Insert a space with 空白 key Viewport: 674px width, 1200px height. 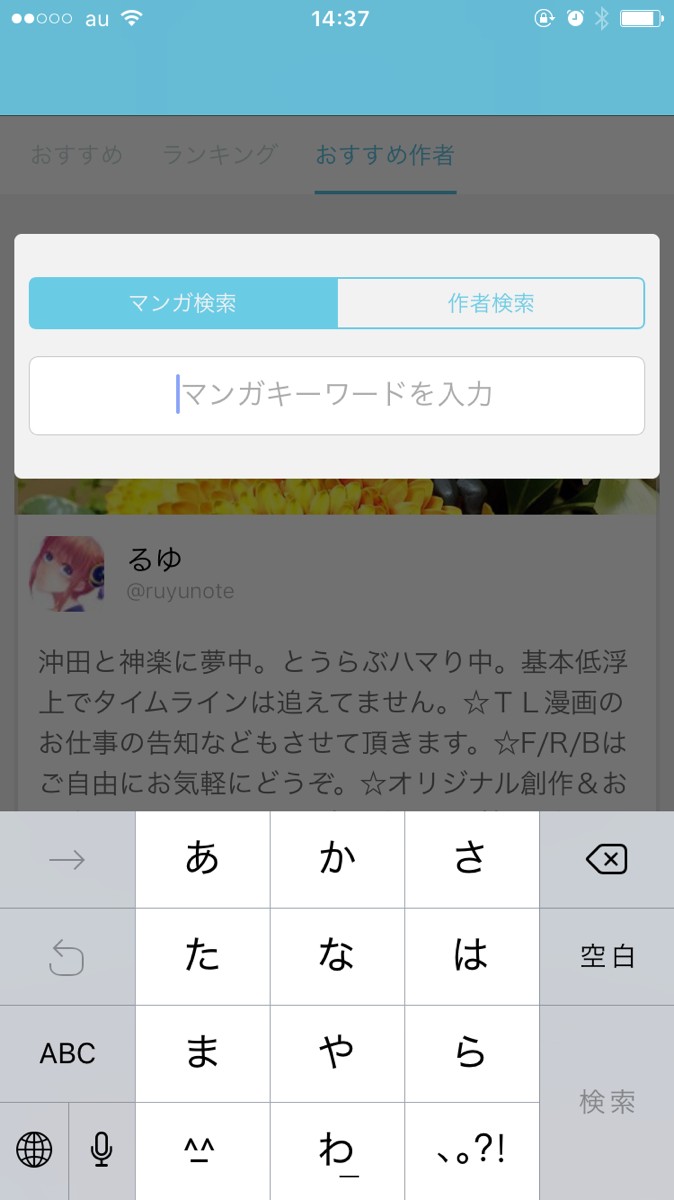(607, 956)
